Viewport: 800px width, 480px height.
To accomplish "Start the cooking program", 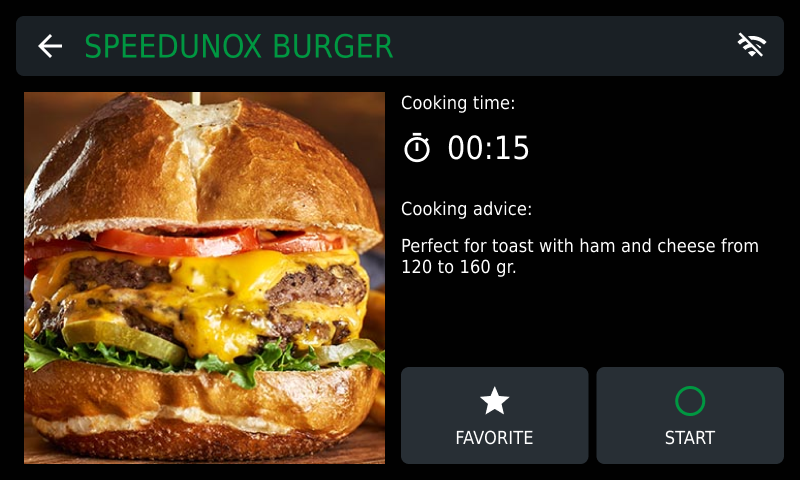I will (690, 415).
